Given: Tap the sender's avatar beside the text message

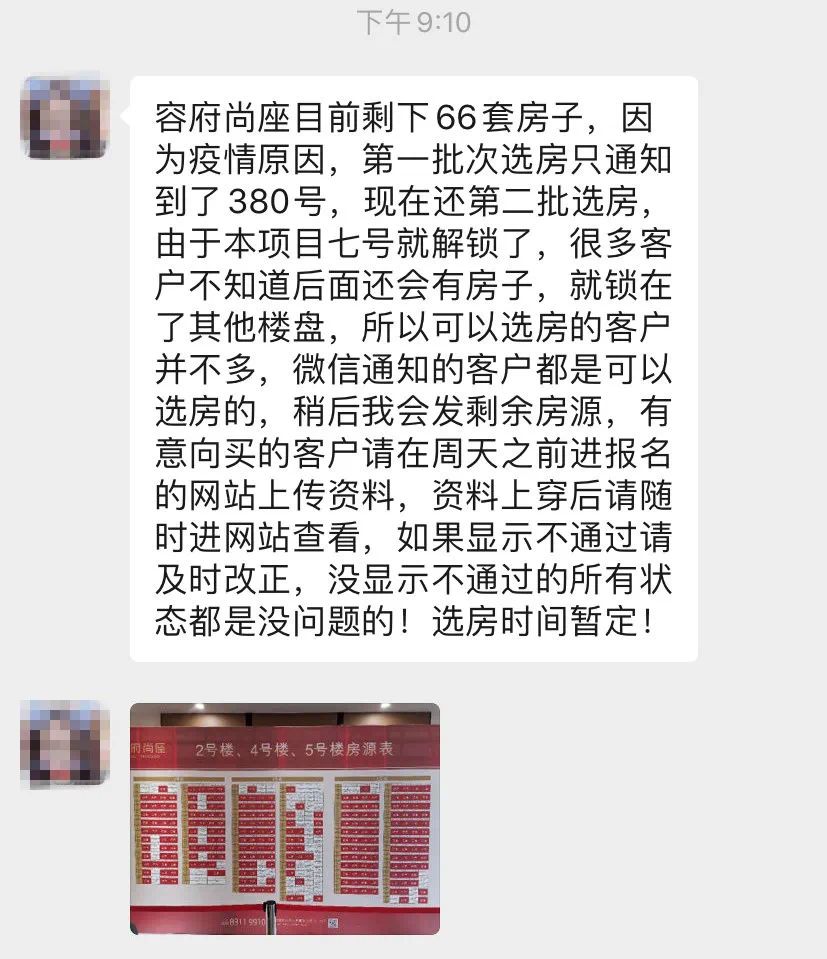Looking at the screenshot, I should click(x=66, y=117).
